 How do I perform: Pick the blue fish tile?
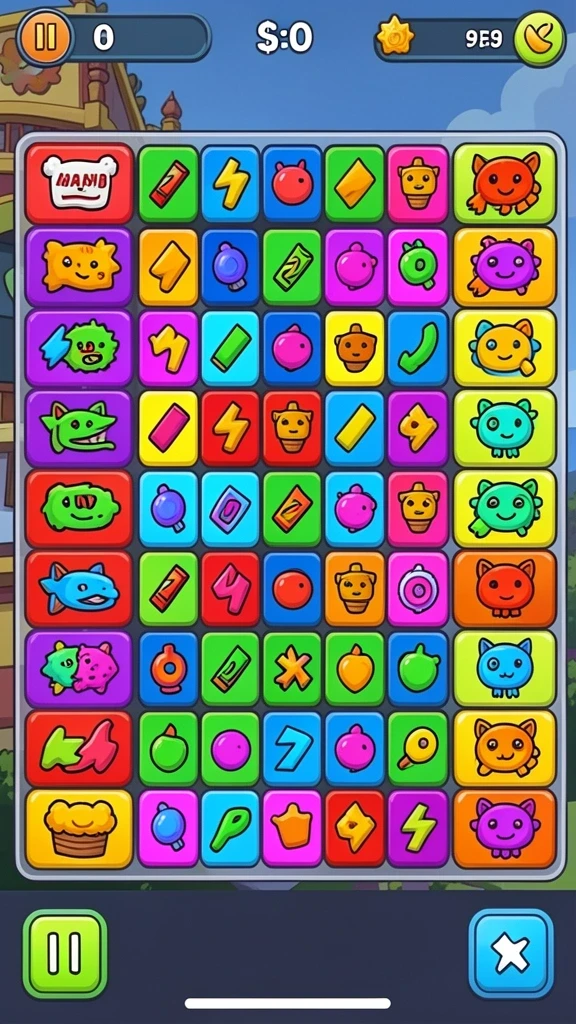79,589
